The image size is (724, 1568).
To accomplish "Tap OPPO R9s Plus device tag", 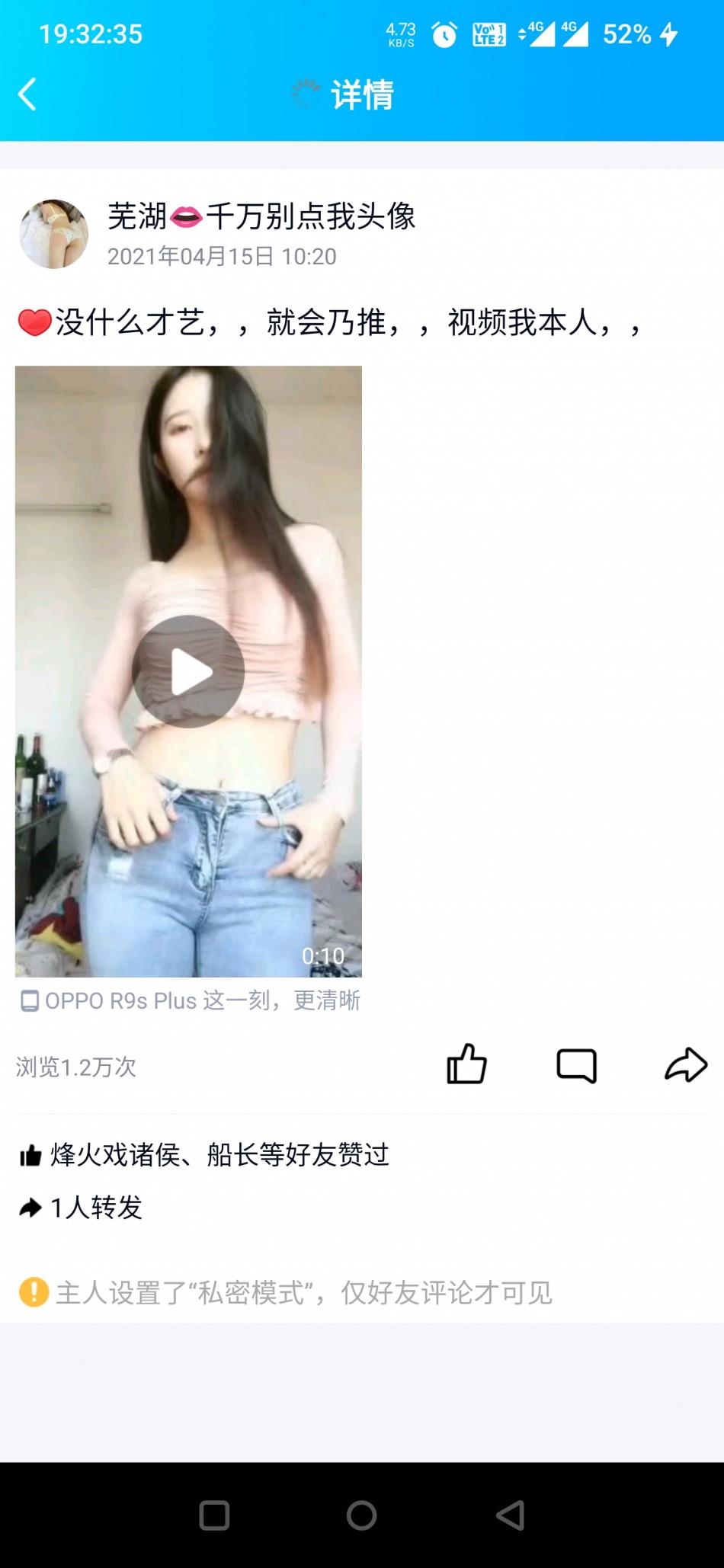I will pos(190,1000).
